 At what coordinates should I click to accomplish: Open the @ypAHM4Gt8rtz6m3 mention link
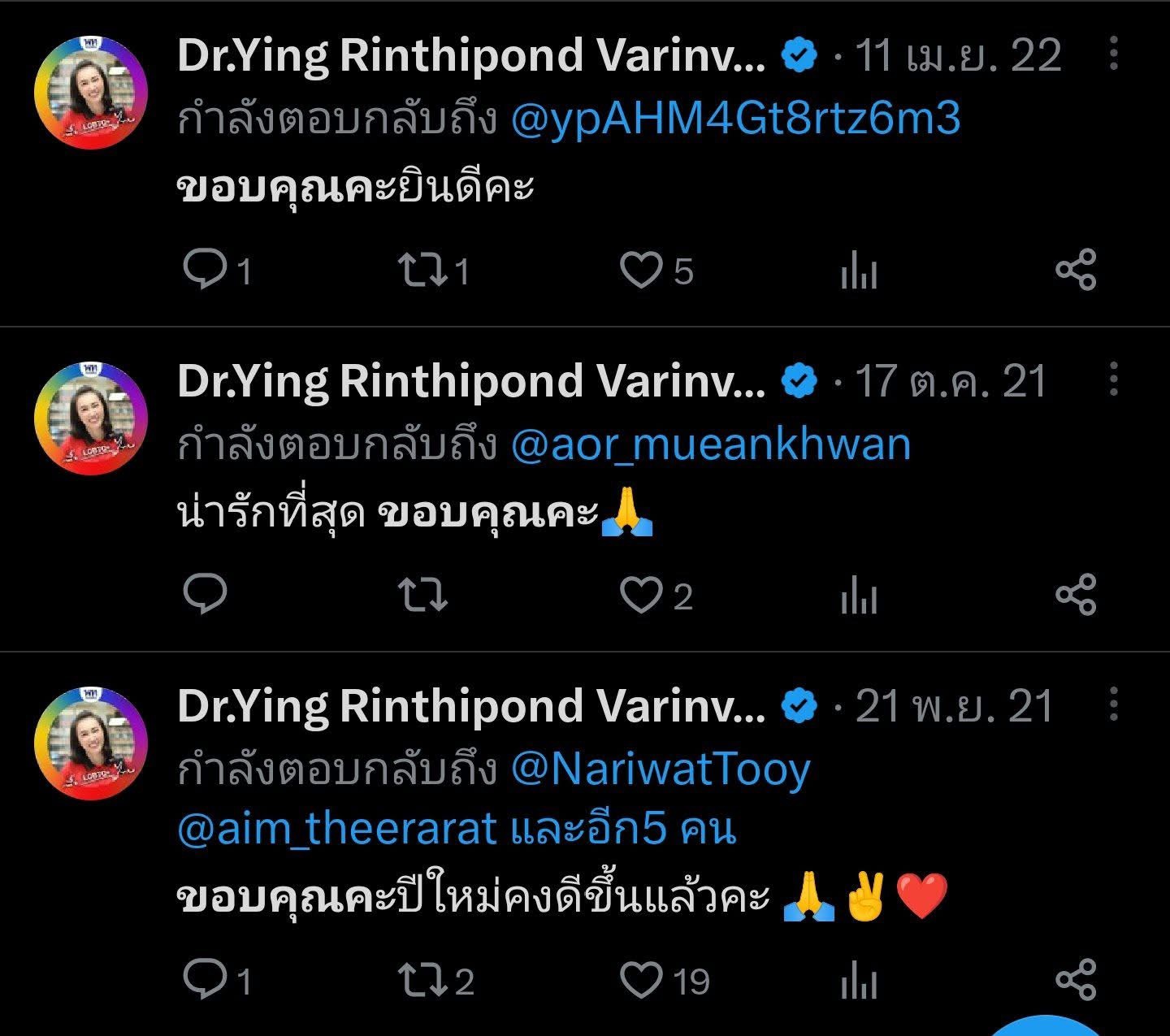pyautogui.click(x=735, y=119)
